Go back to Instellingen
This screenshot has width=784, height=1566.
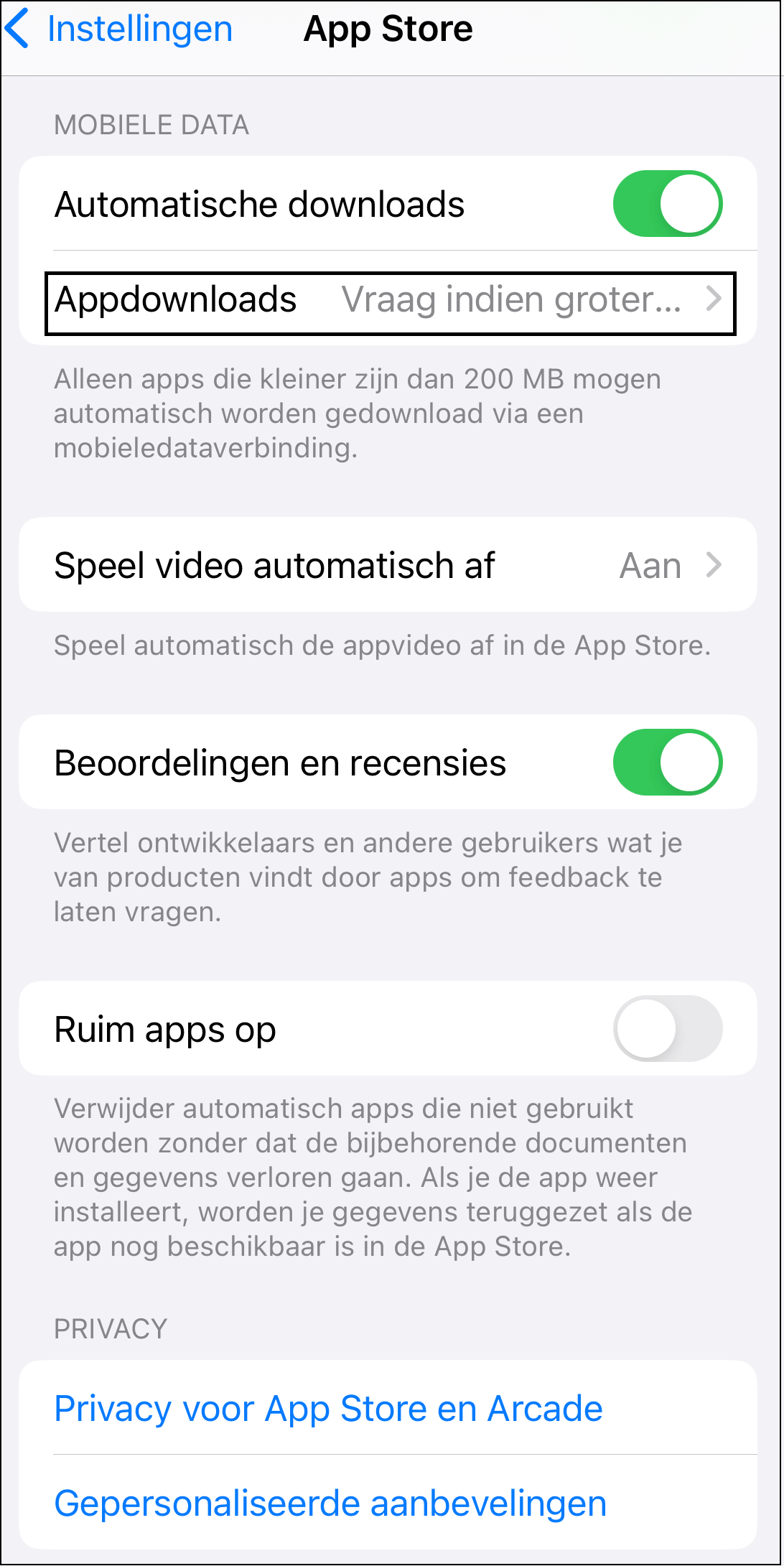(x=118, y=29)
